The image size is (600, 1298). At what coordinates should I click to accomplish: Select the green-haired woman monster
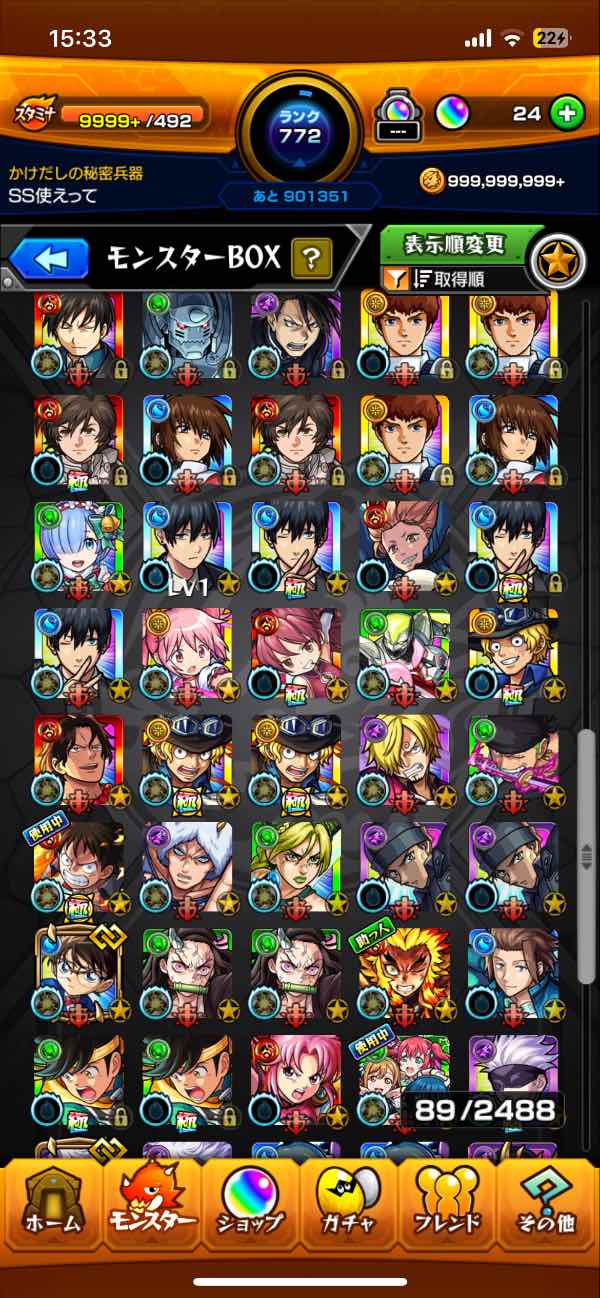click(x=295, y=866)
